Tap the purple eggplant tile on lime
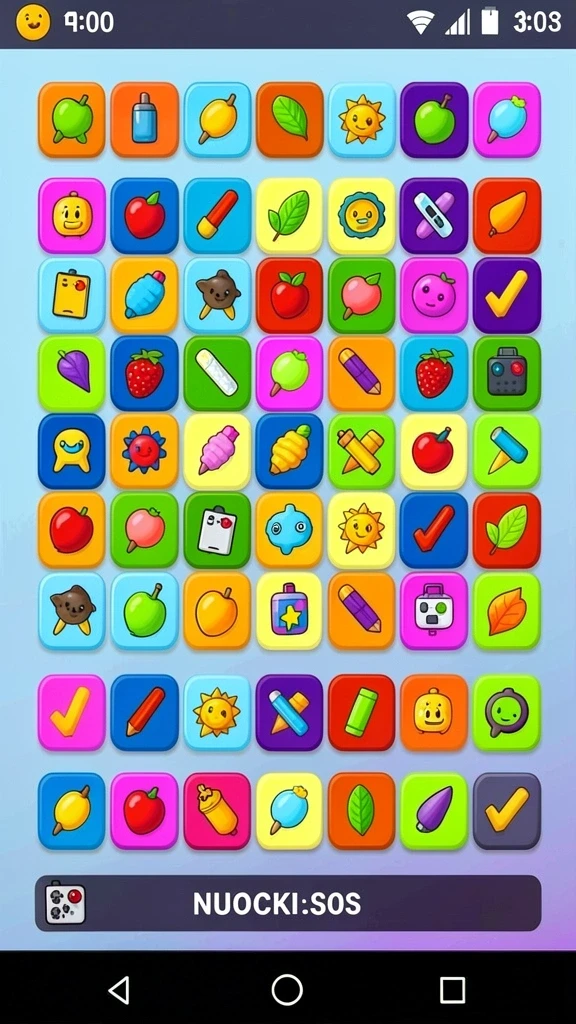 [434, 811]
